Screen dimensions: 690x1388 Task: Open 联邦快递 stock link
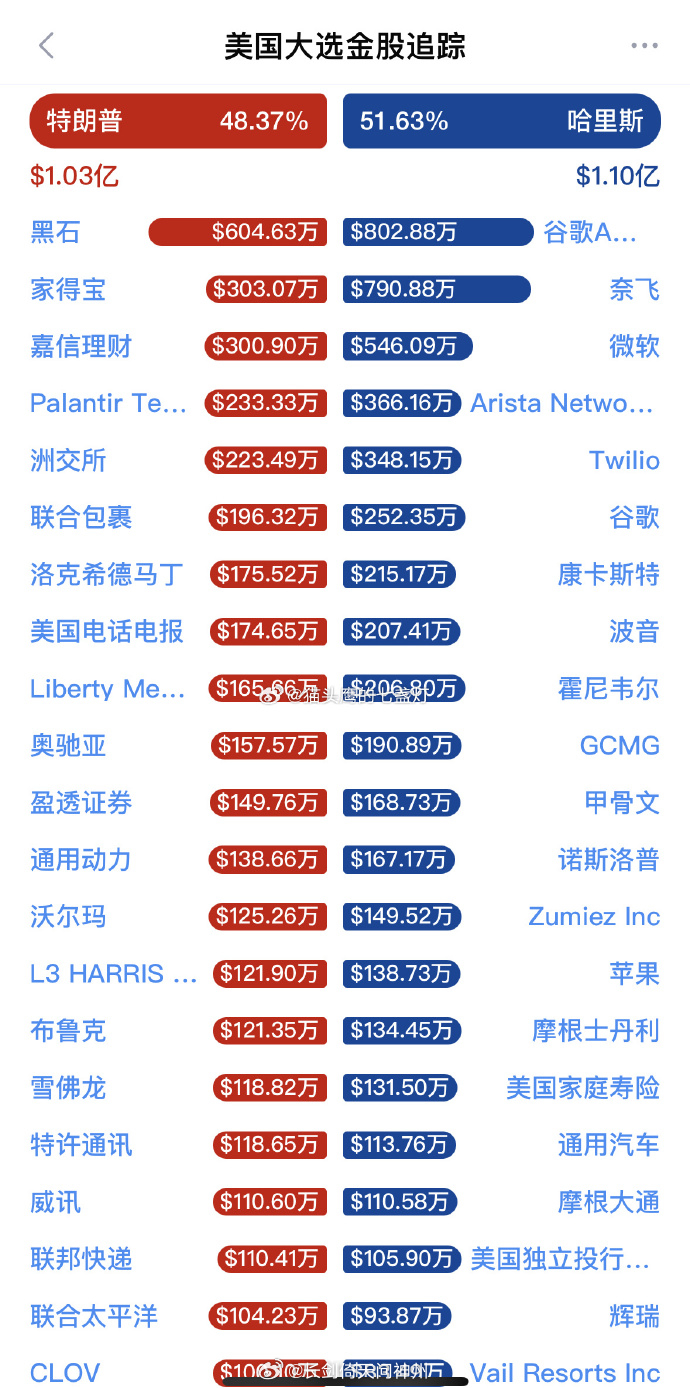81,1259
